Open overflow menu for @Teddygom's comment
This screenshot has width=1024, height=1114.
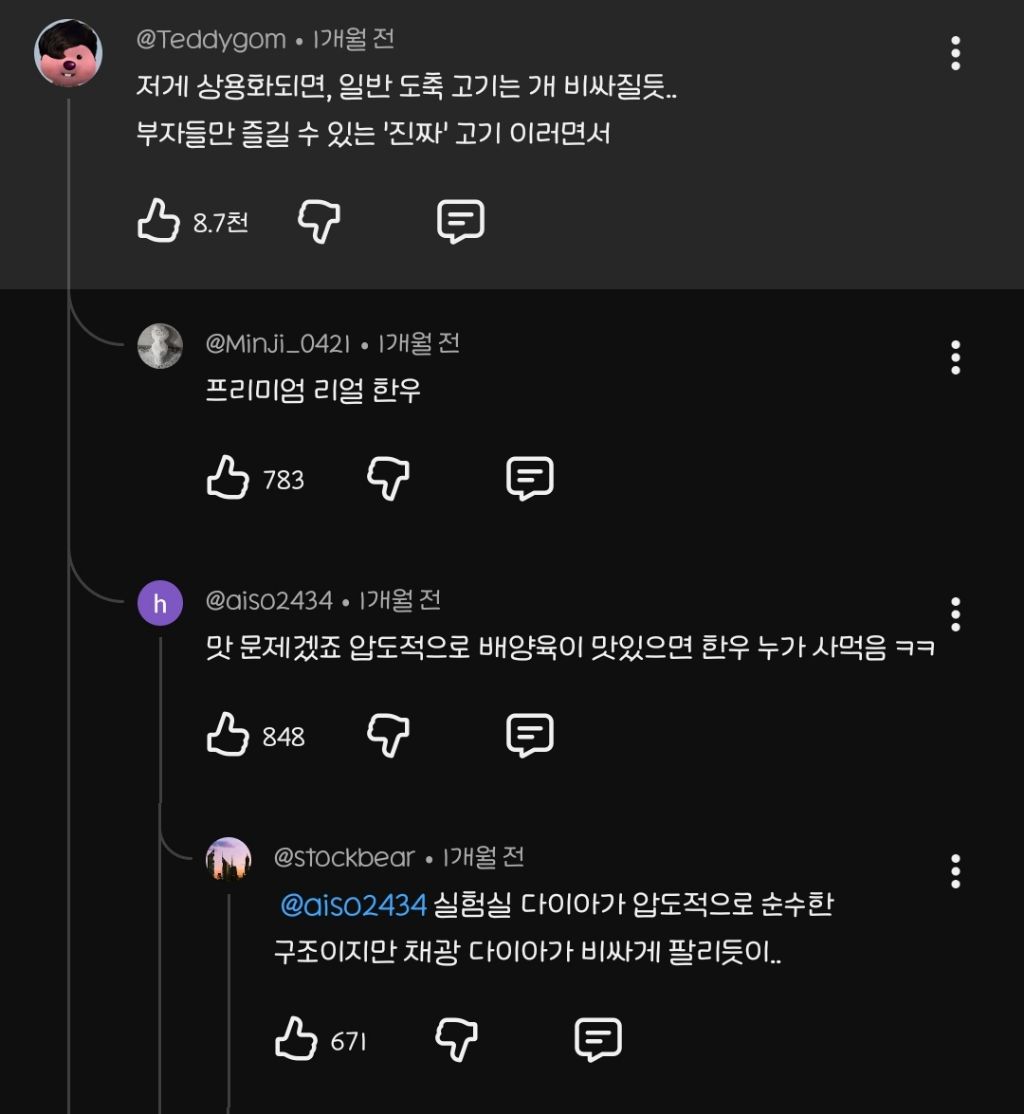point(956,53)
